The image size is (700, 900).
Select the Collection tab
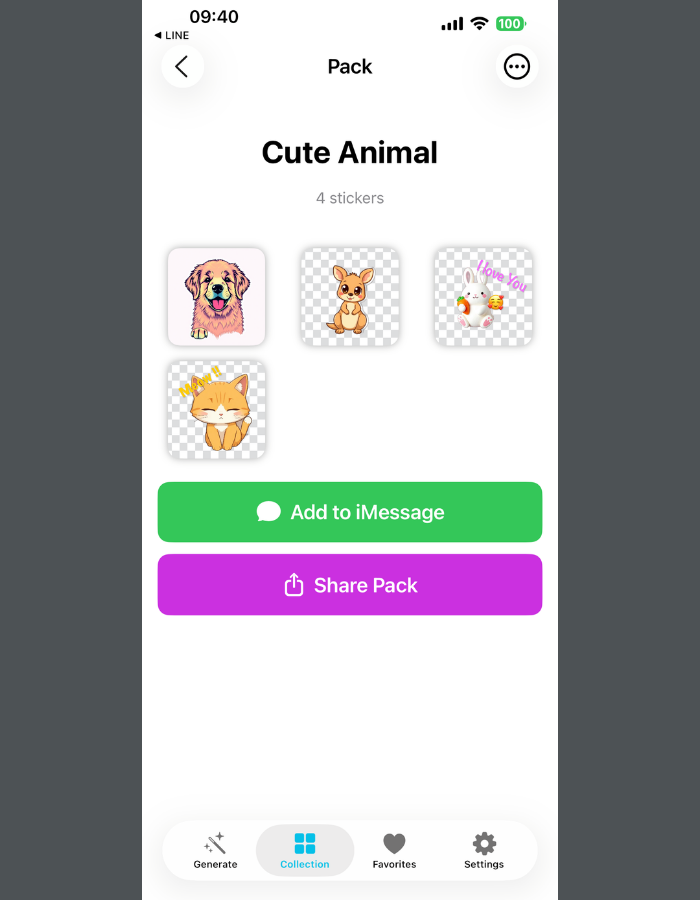click(305, 851)
